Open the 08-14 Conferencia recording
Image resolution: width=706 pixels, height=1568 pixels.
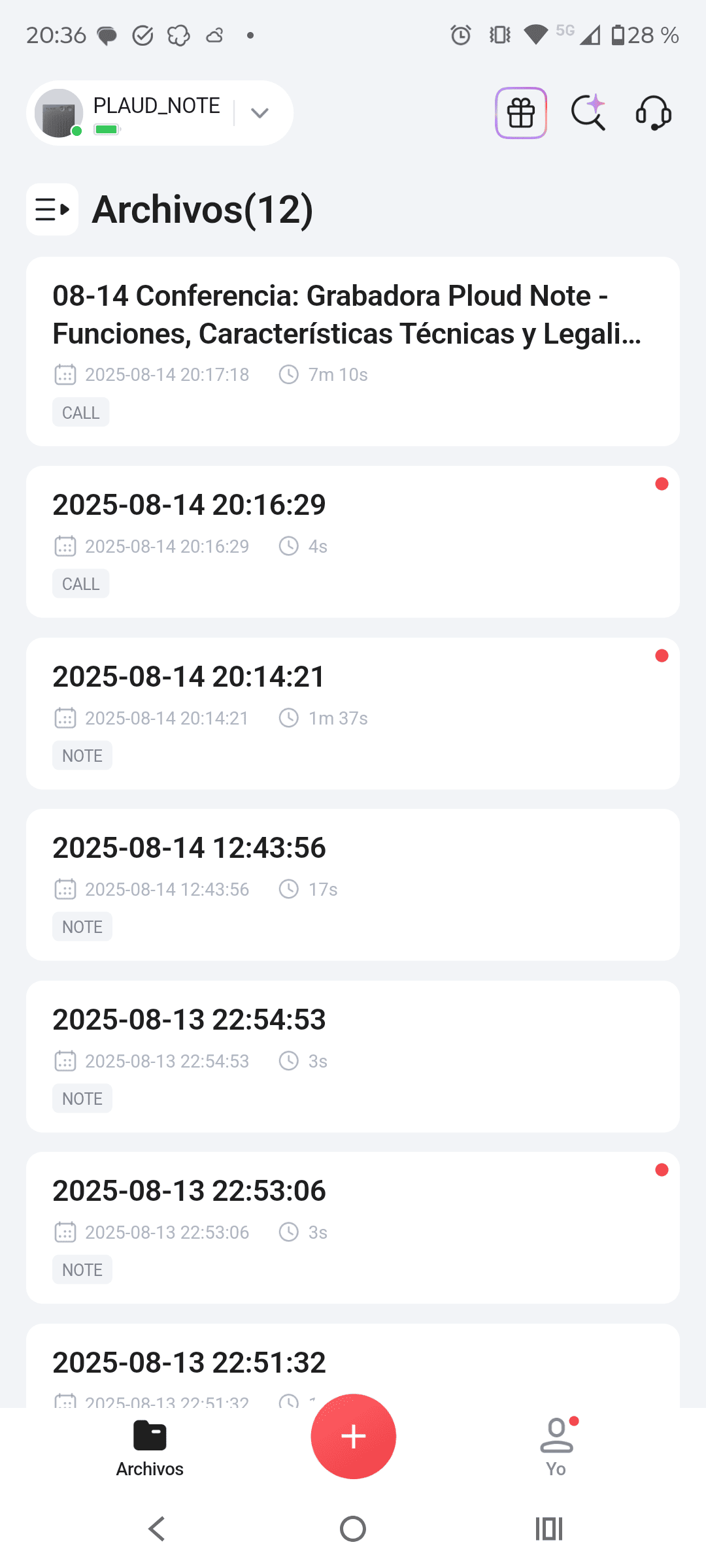[x=353, y=351]
